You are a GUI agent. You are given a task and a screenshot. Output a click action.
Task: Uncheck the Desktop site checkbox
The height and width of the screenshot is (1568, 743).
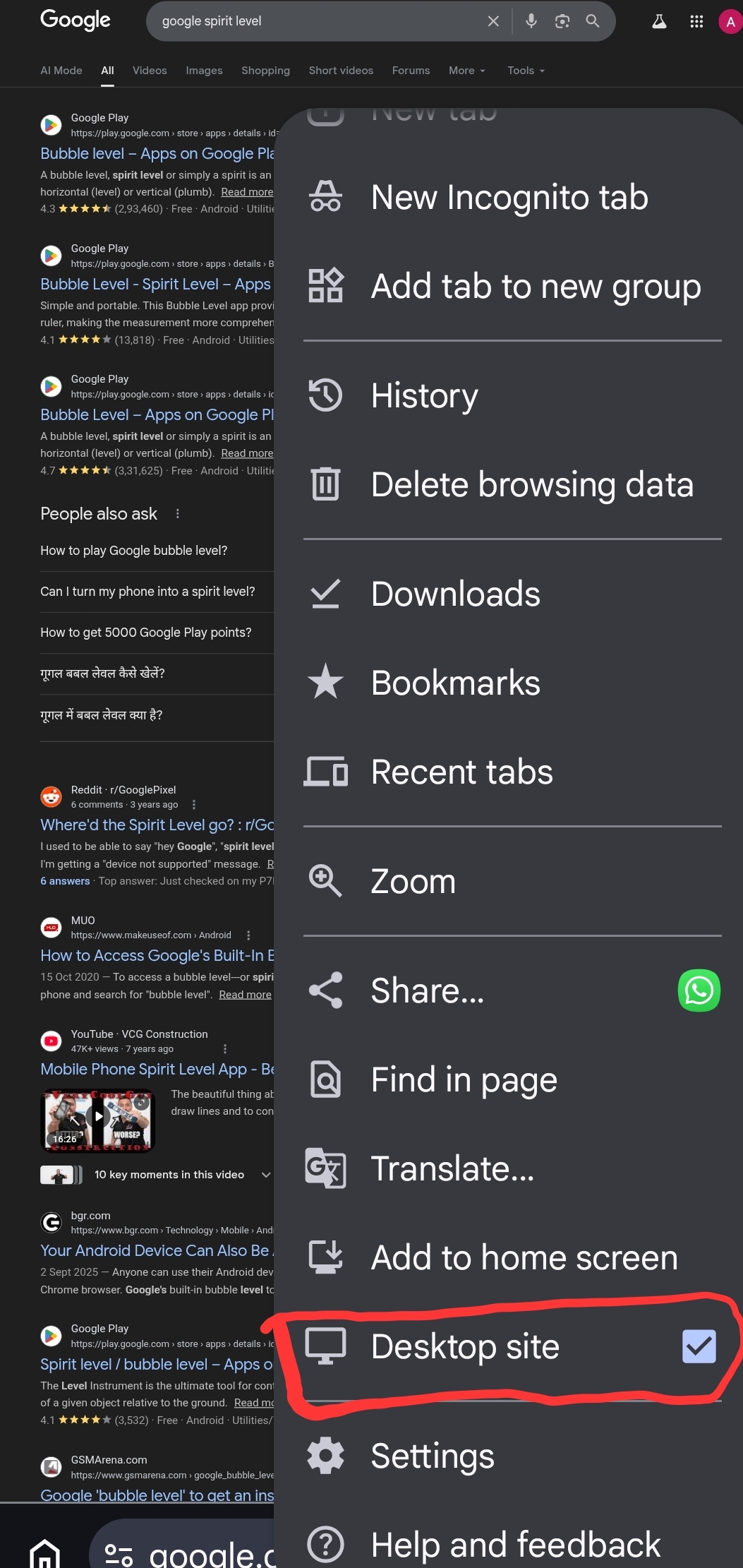tap(699, 1346)
